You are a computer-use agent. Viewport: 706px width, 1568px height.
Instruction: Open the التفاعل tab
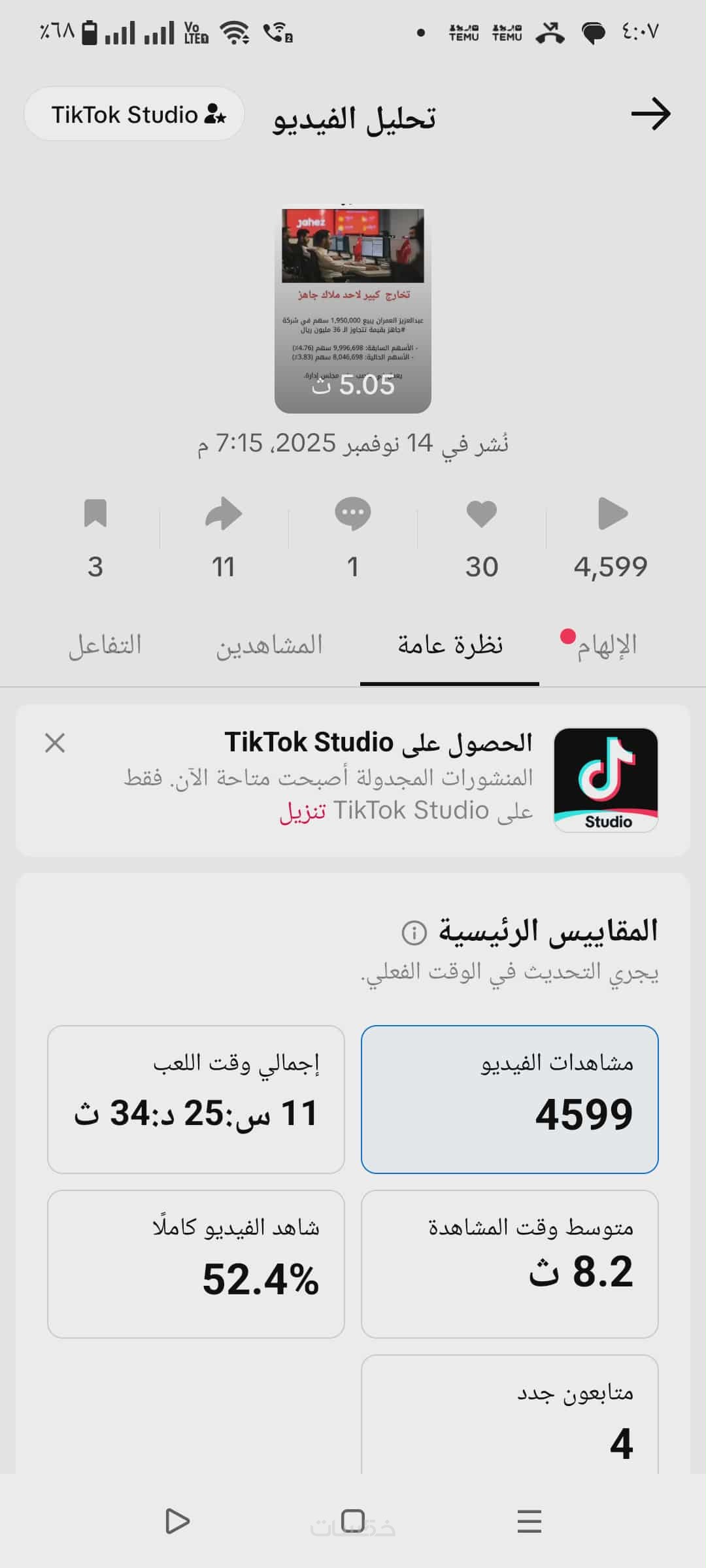(105, 645)
